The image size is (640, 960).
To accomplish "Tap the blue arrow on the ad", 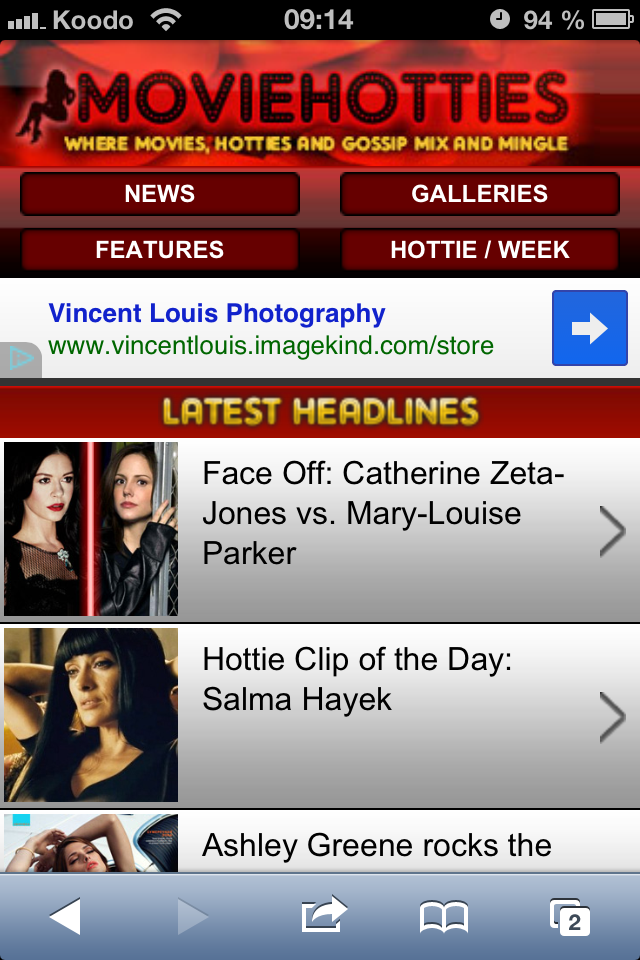I will tap(589, 328).
